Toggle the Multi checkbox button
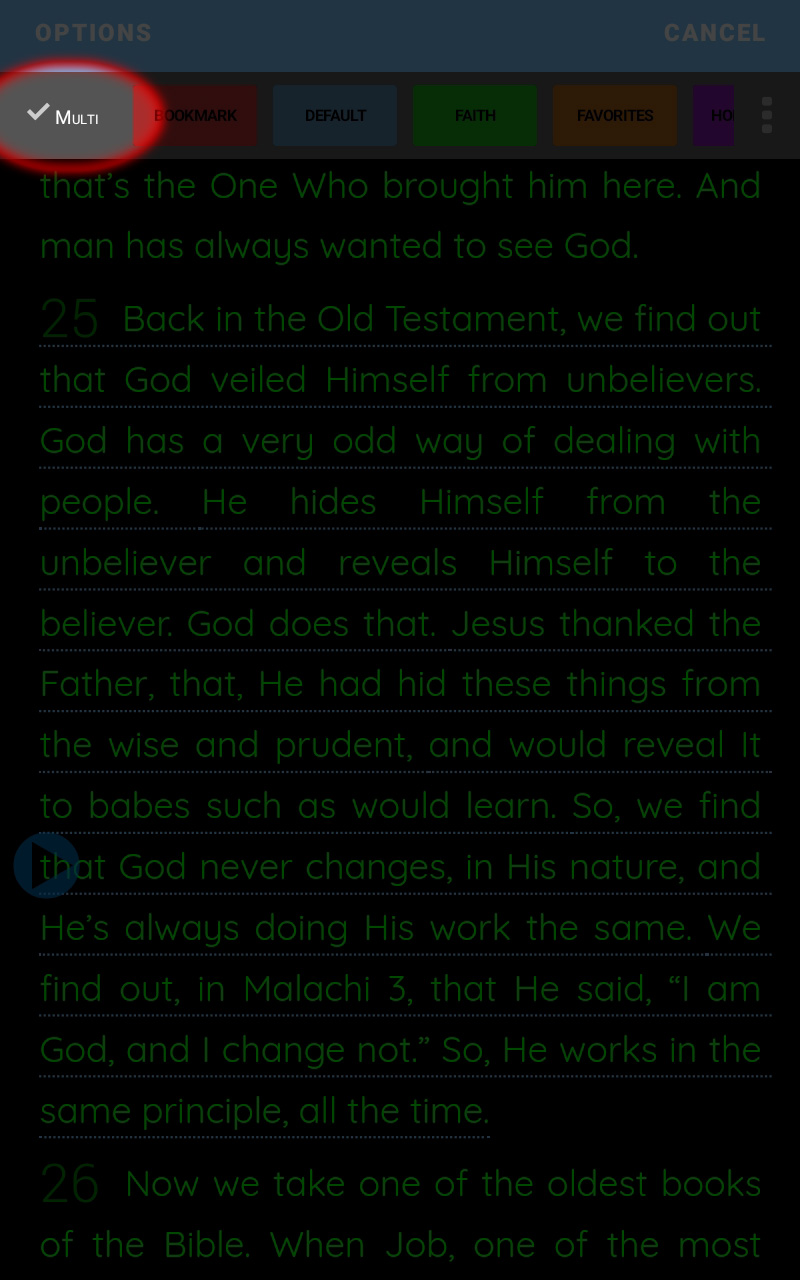 tap(66, 116)
